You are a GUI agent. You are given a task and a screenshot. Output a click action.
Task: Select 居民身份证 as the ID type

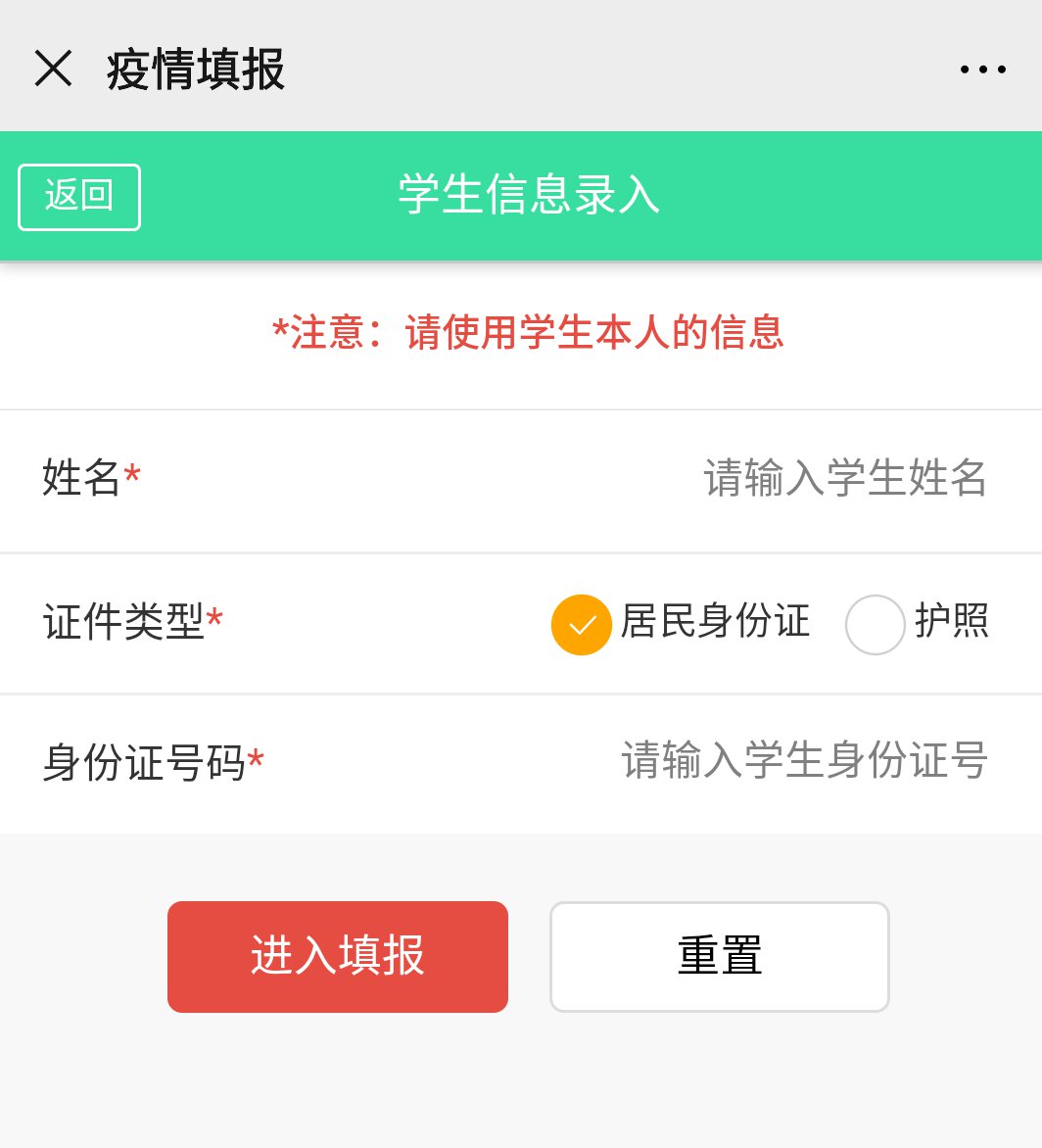(582, 624)
